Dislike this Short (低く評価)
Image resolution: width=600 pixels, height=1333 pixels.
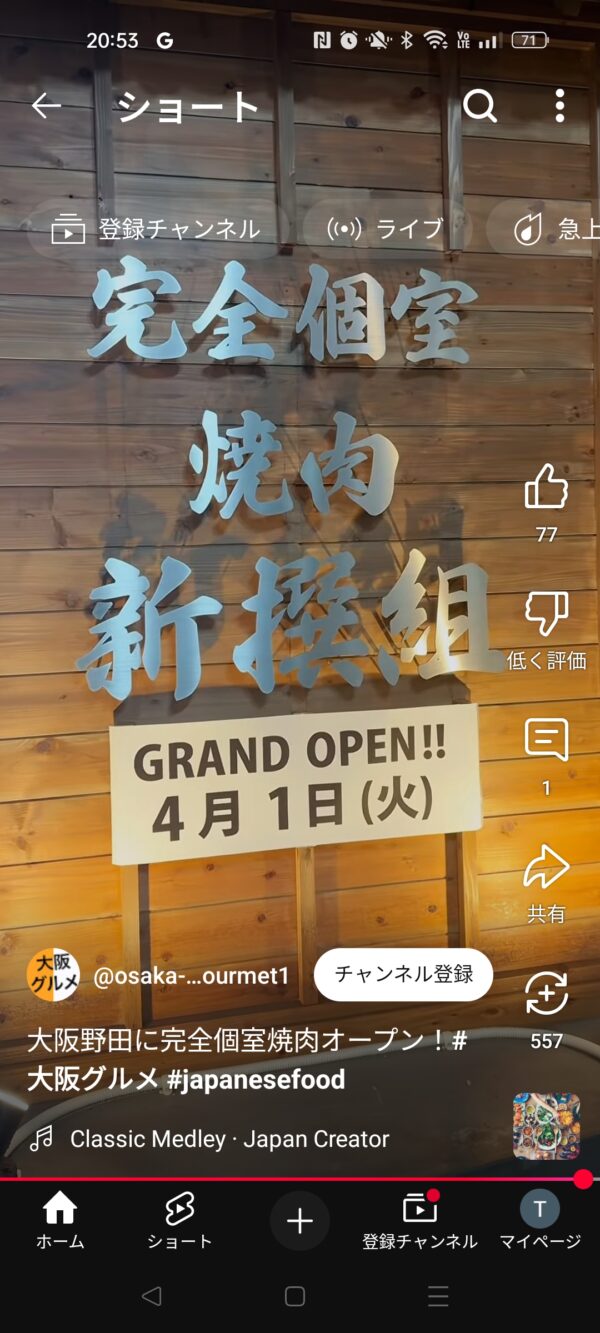coord(546,614)
